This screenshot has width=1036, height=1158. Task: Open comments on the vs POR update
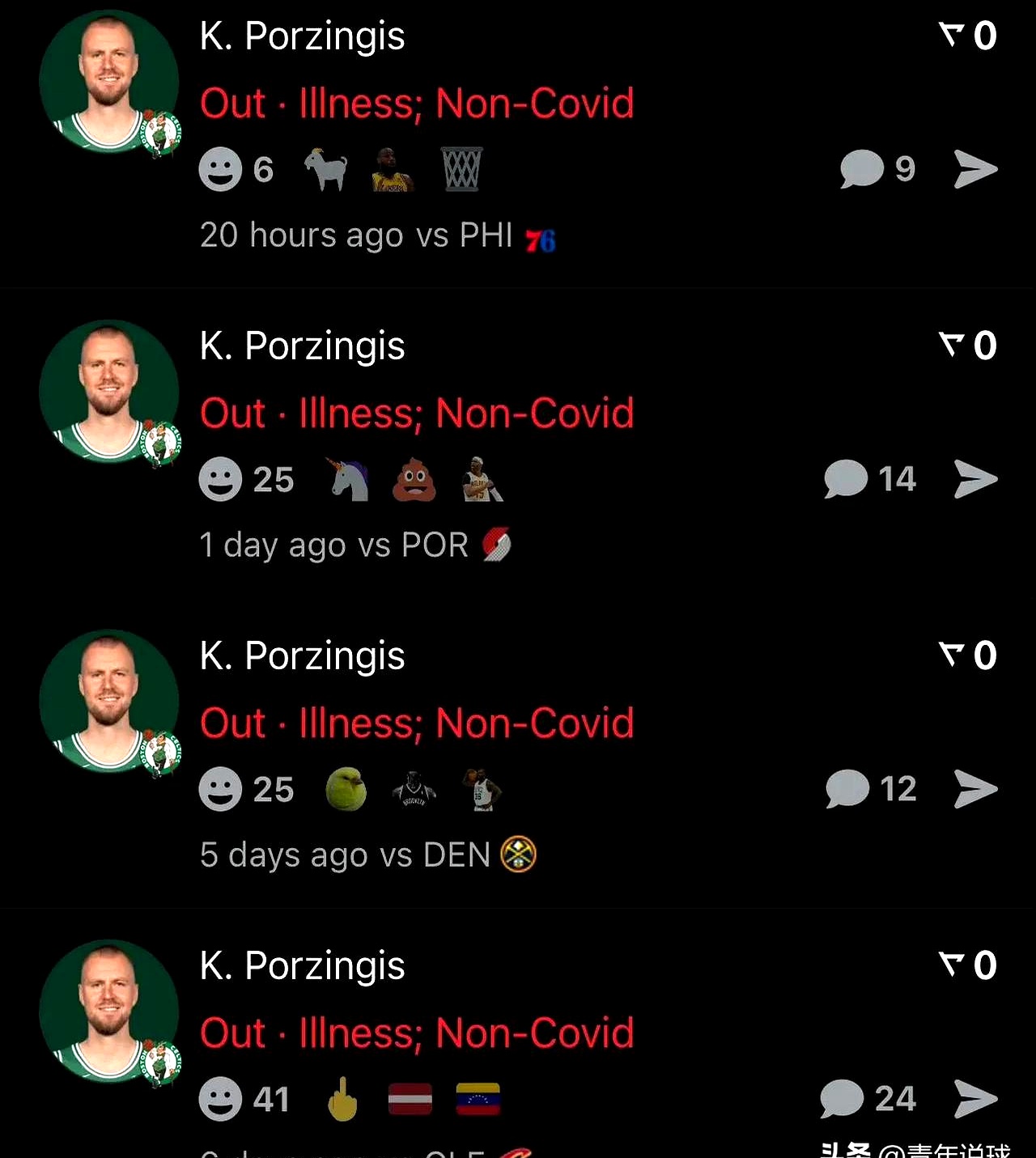[846, 479]
